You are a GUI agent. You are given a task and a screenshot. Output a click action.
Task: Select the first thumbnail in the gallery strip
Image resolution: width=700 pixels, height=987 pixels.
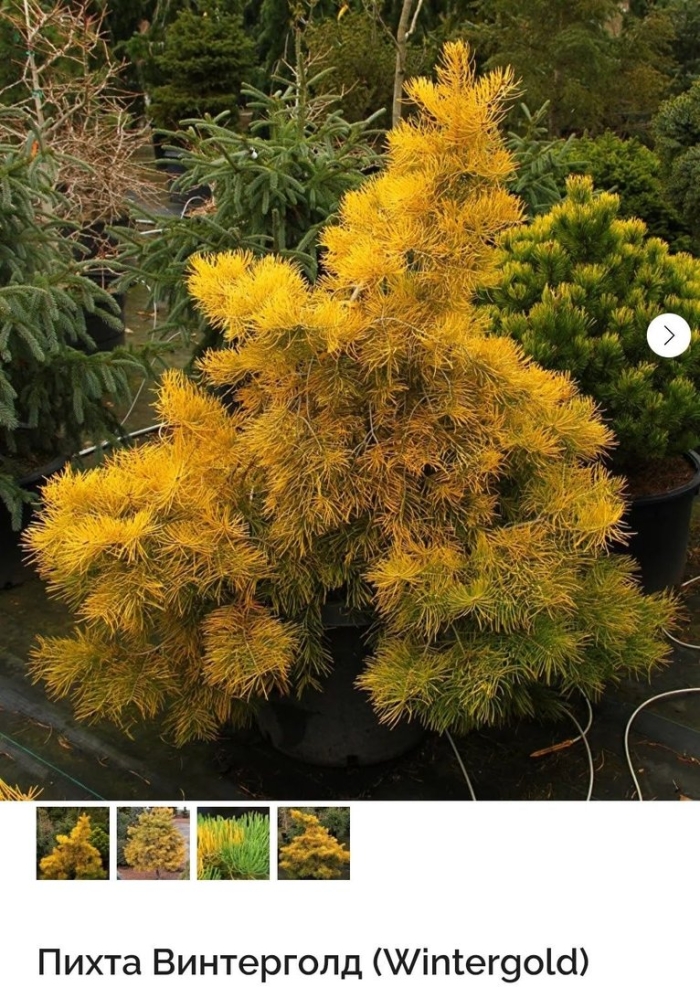73,843
